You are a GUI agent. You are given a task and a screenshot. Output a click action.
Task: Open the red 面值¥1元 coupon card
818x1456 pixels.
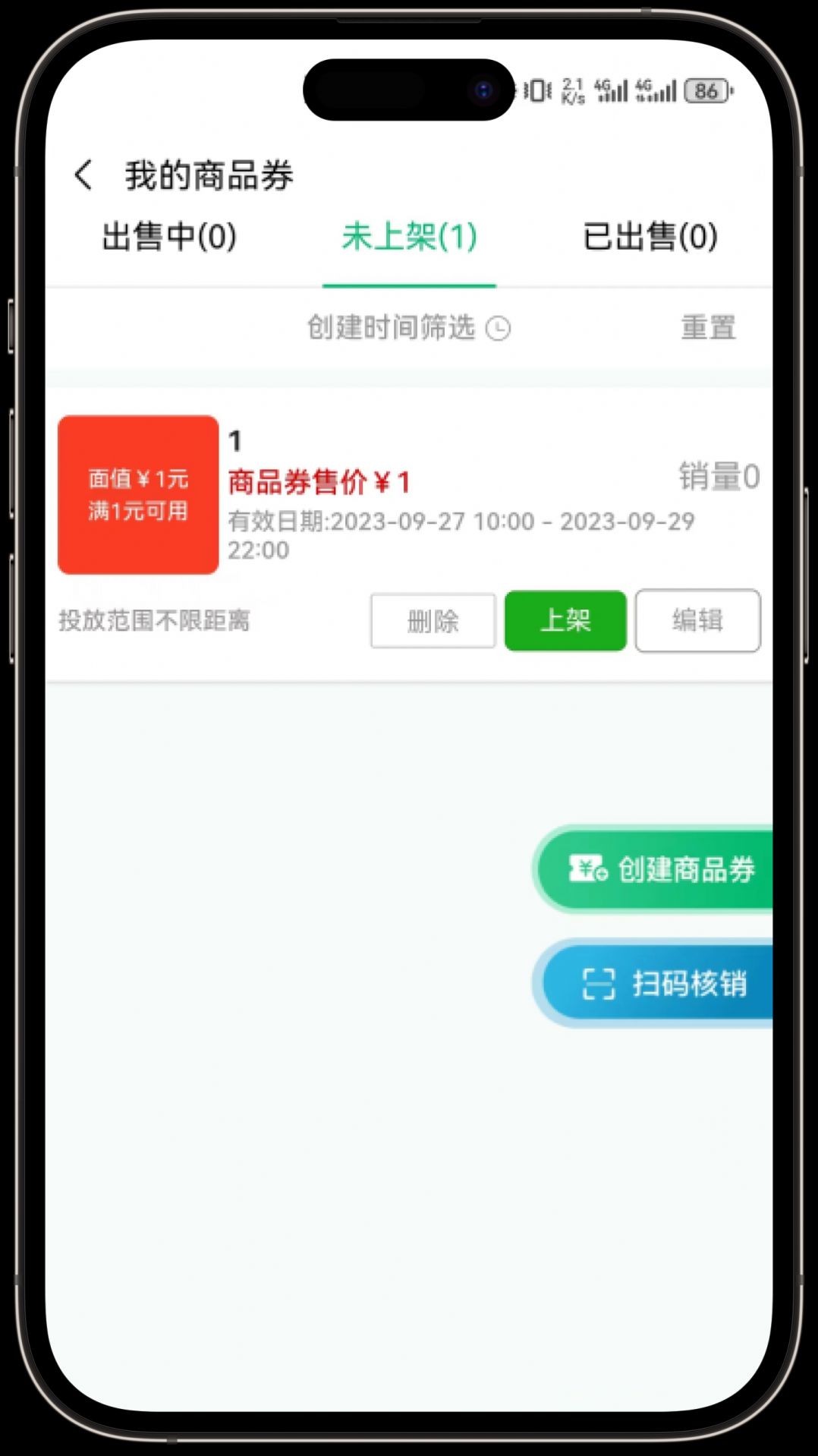(x=138, y=495)
